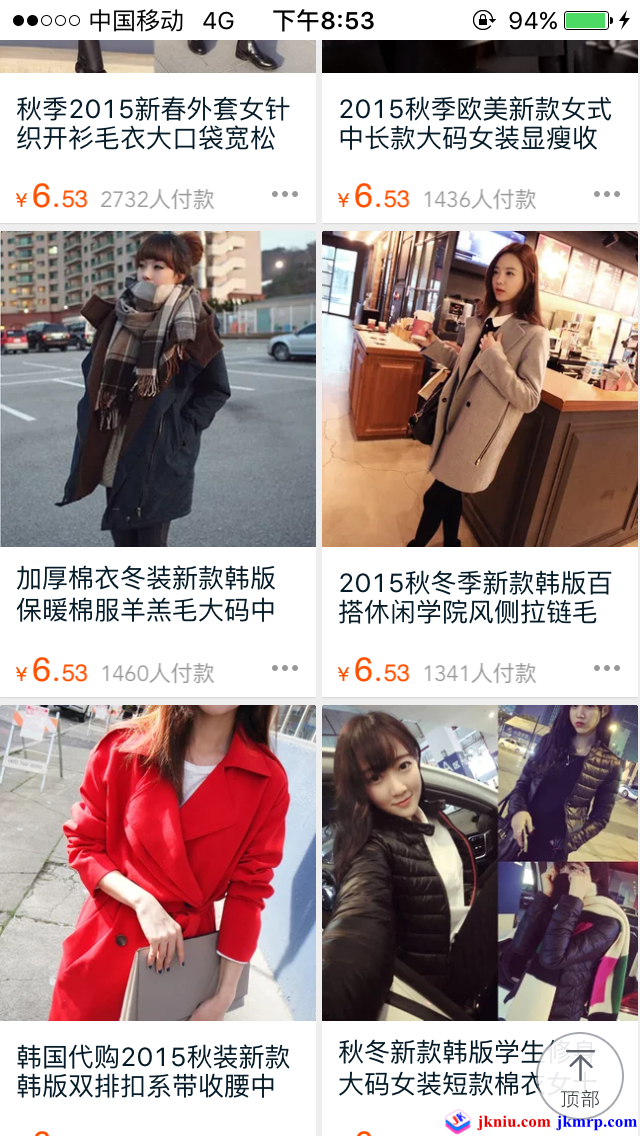Open more options for 2015秋冬季新款韩版百搭 item
This screenshot has width=640, height=1136.
point(607,668)
